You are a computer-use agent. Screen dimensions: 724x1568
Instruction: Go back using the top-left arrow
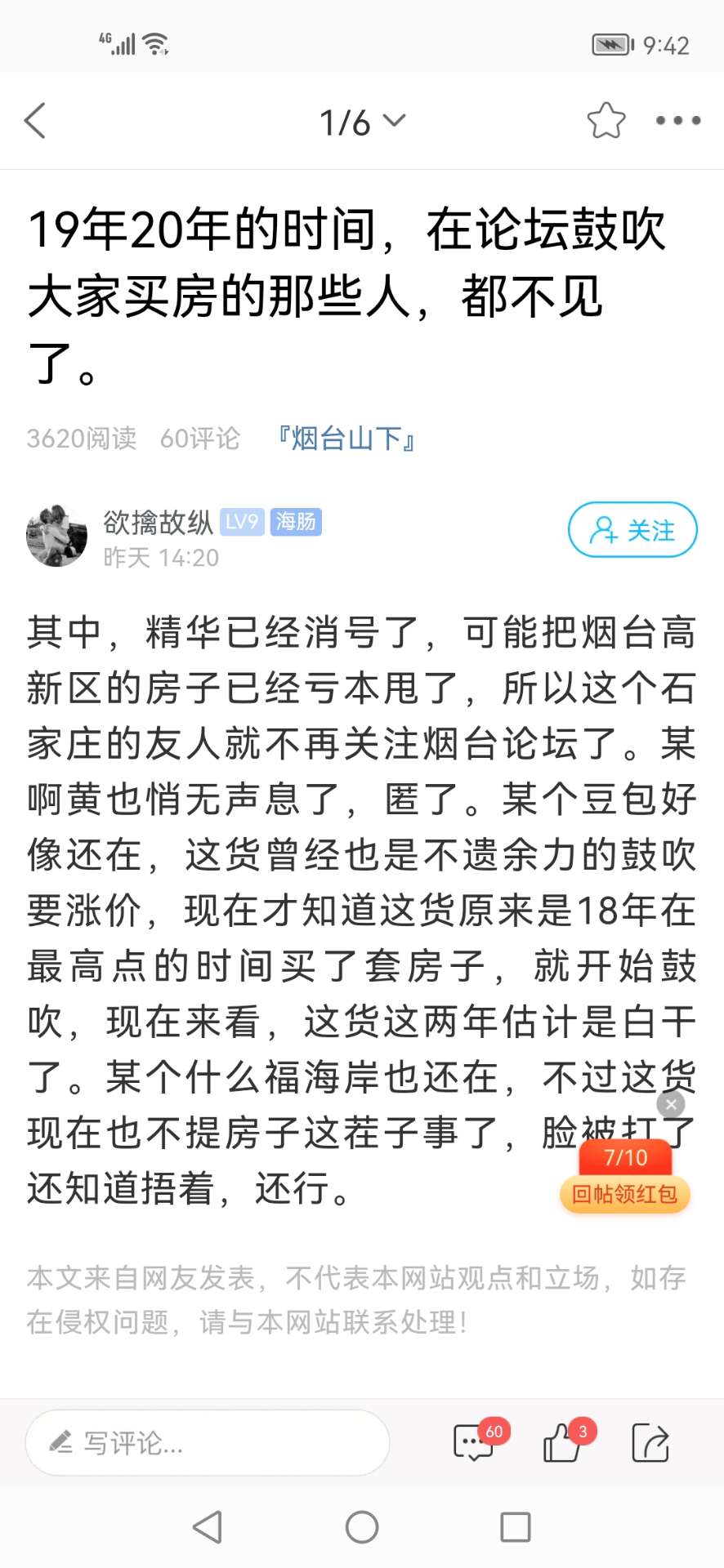click(x=36, y=121)
